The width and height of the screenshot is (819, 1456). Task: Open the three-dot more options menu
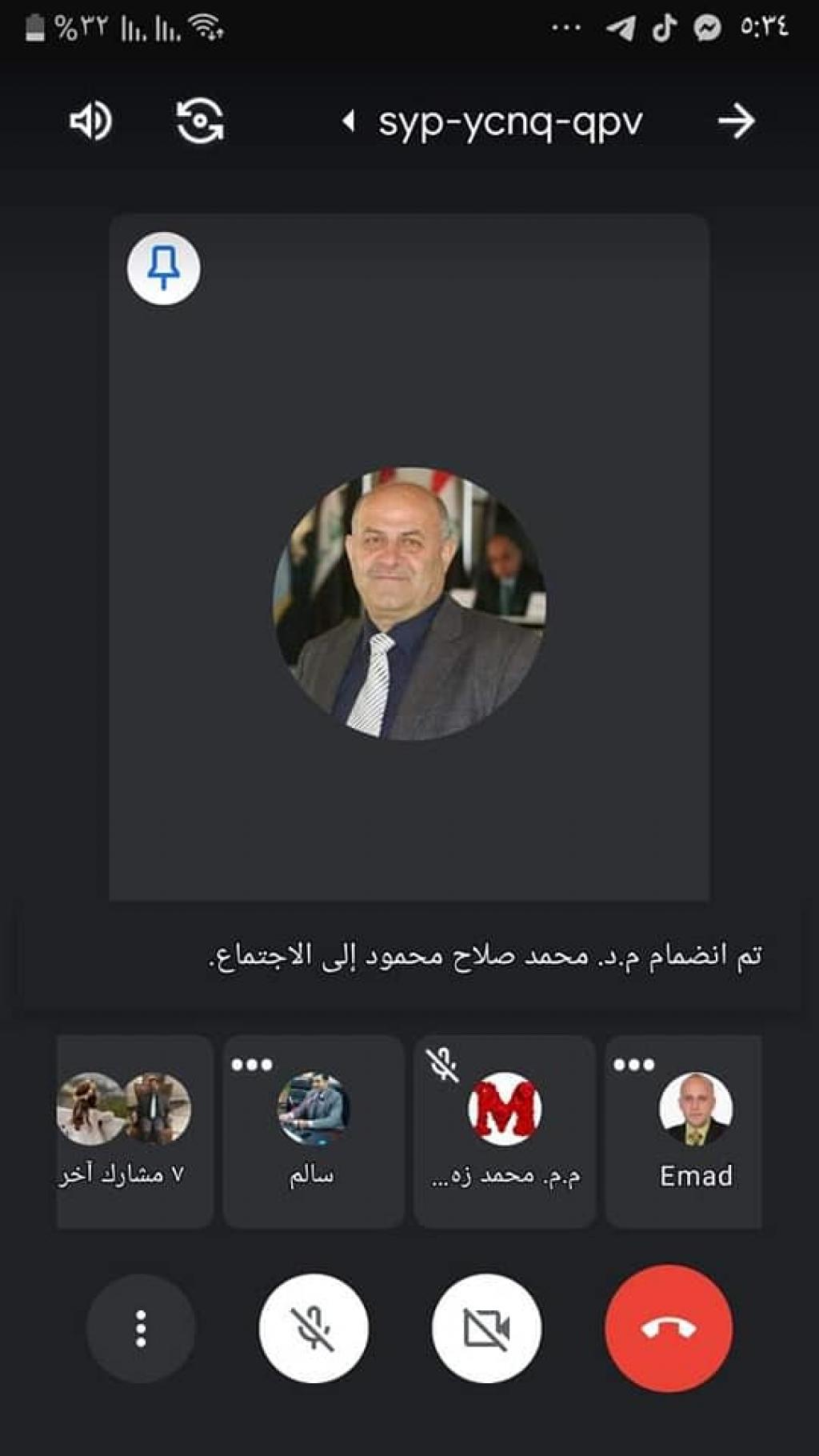click(x=141, y=1329)
